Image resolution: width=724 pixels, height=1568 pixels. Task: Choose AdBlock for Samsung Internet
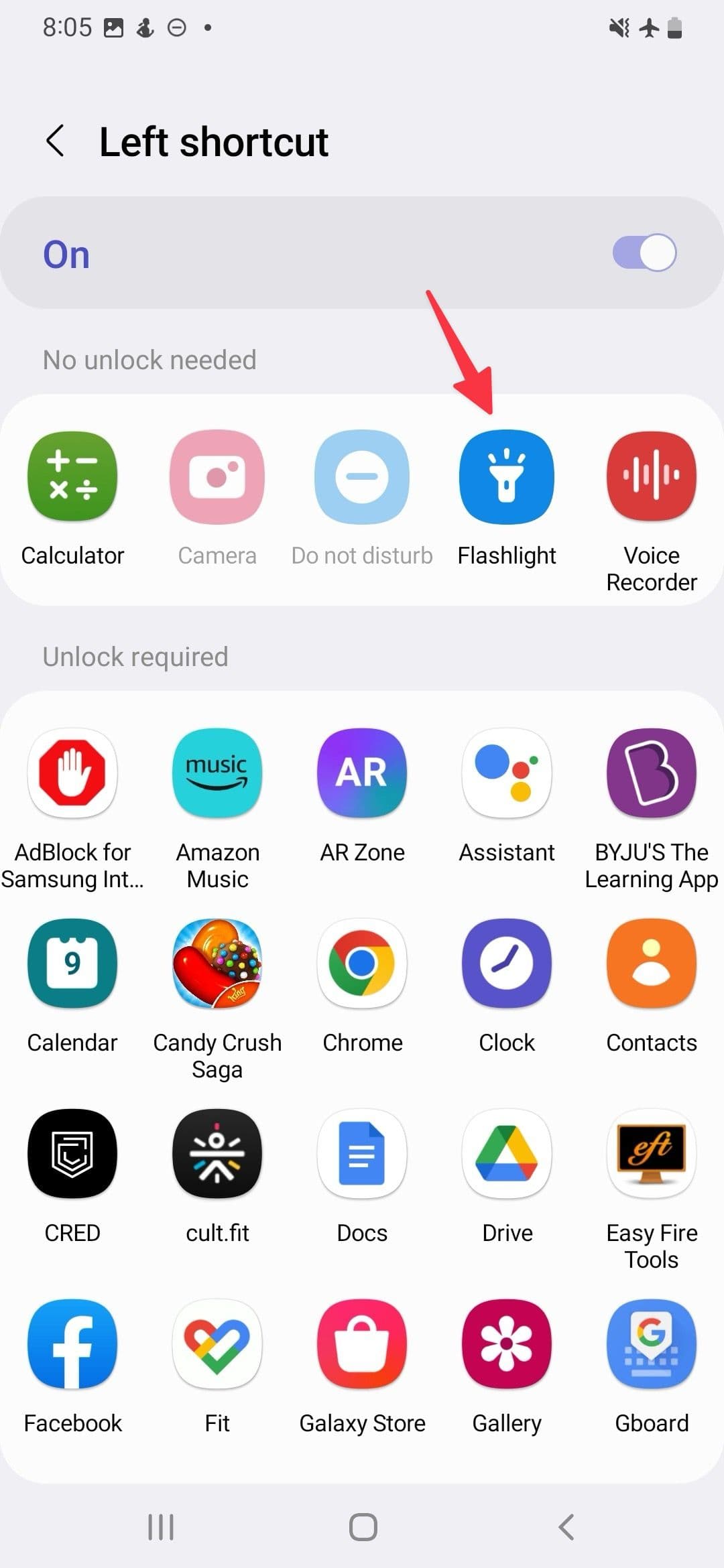tap(72, 774)
